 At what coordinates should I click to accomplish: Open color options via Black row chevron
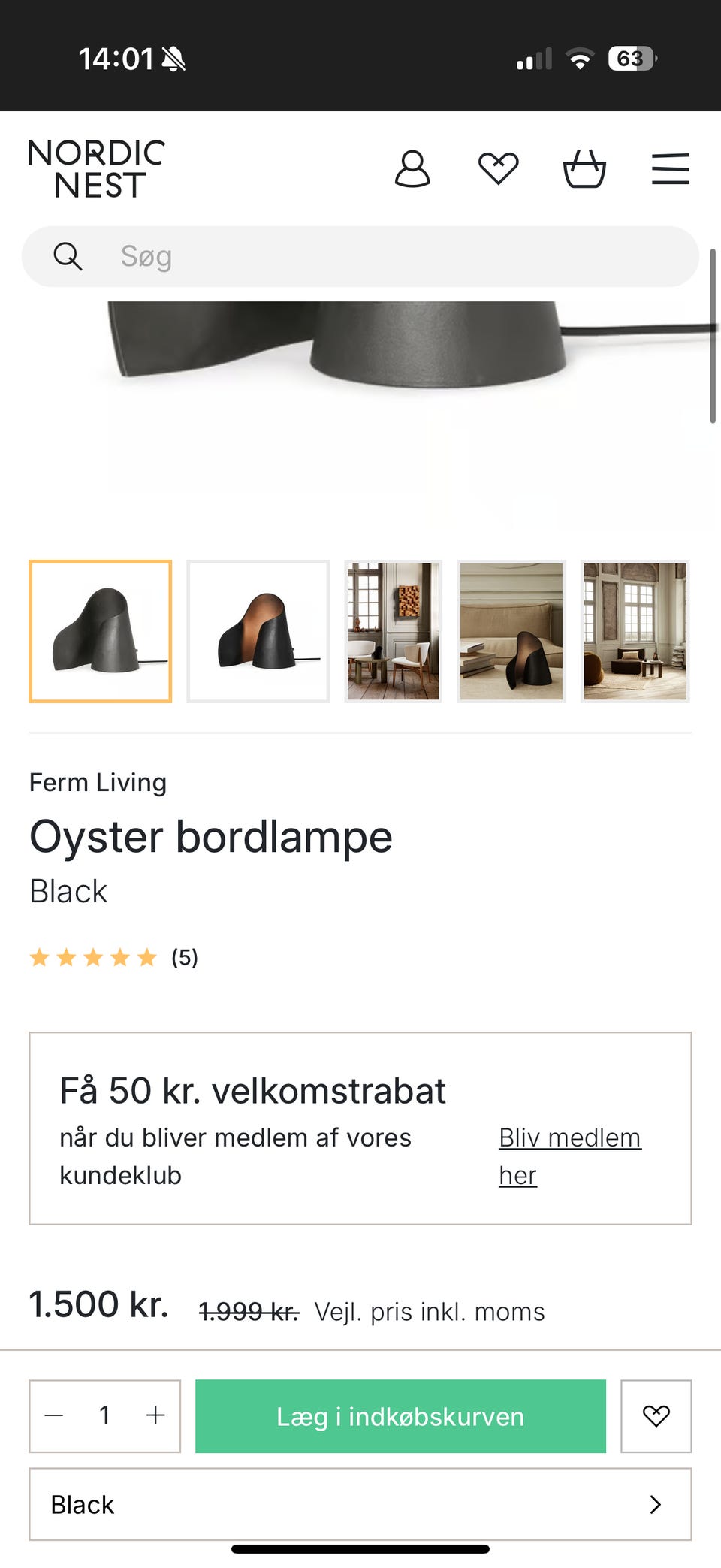pyautogui.click(x=655, y=1505)
